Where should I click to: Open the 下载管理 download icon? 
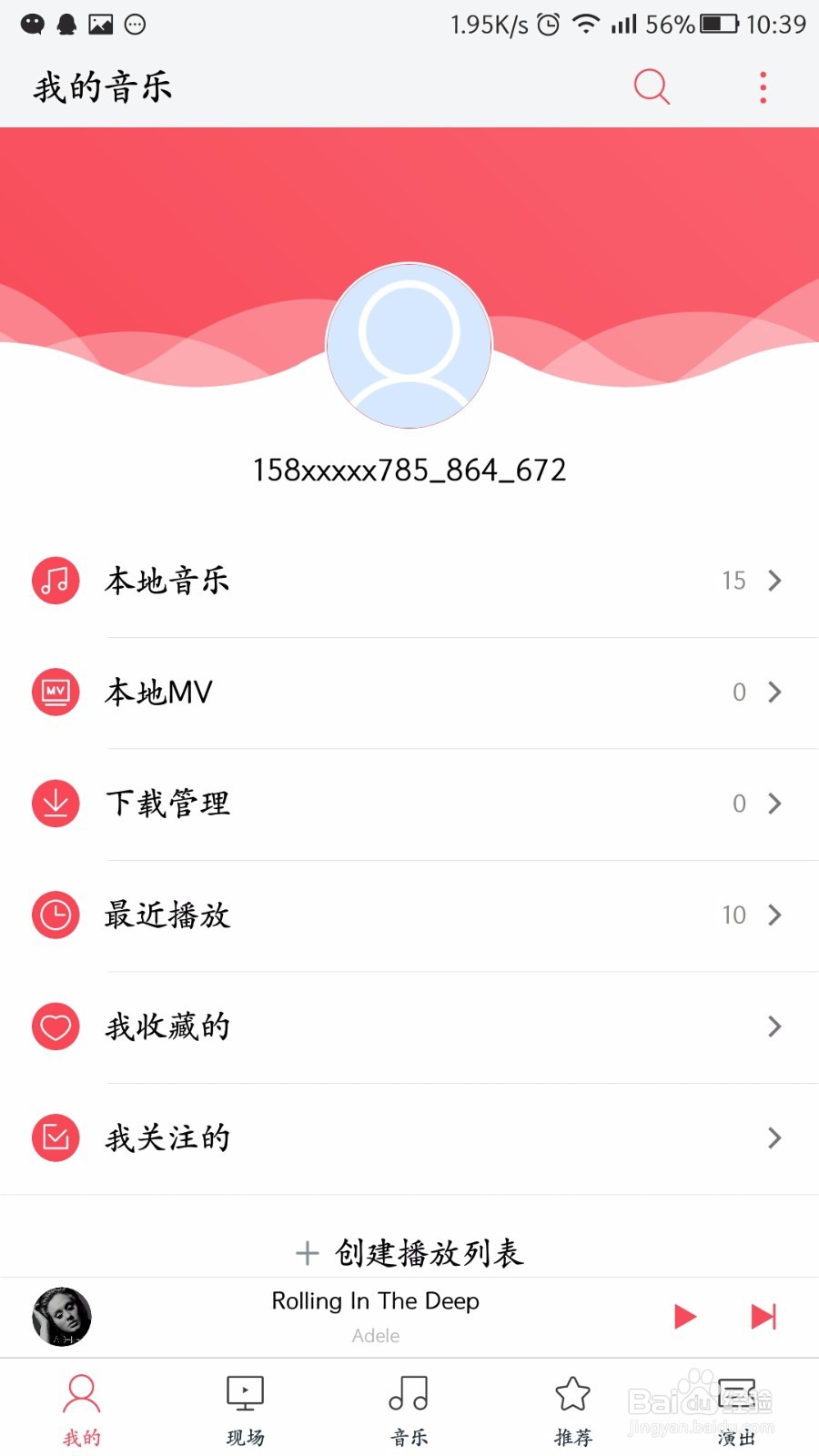tap(56, 804)
